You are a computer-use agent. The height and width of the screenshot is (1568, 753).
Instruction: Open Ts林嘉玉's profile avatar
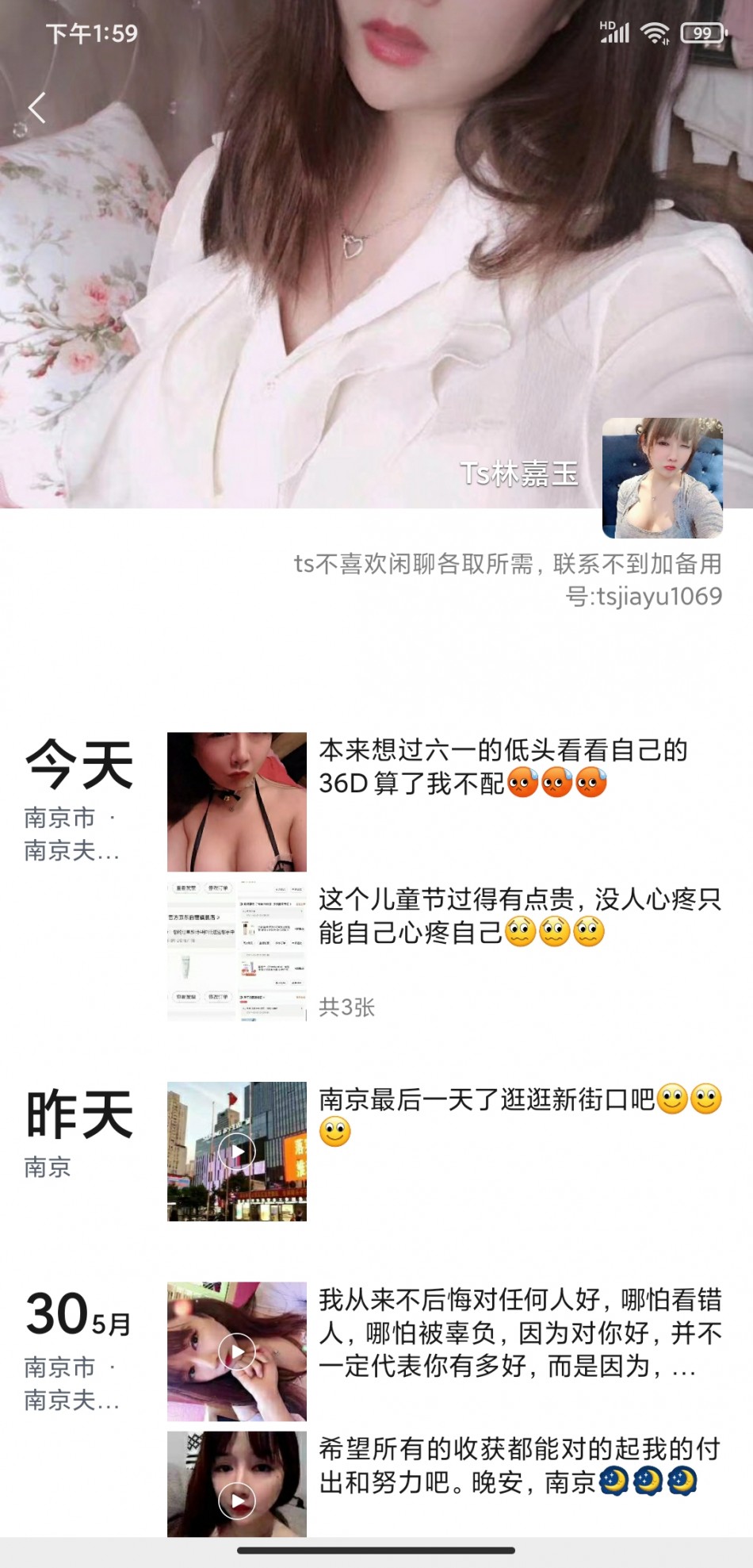click(x=662, y=477)
